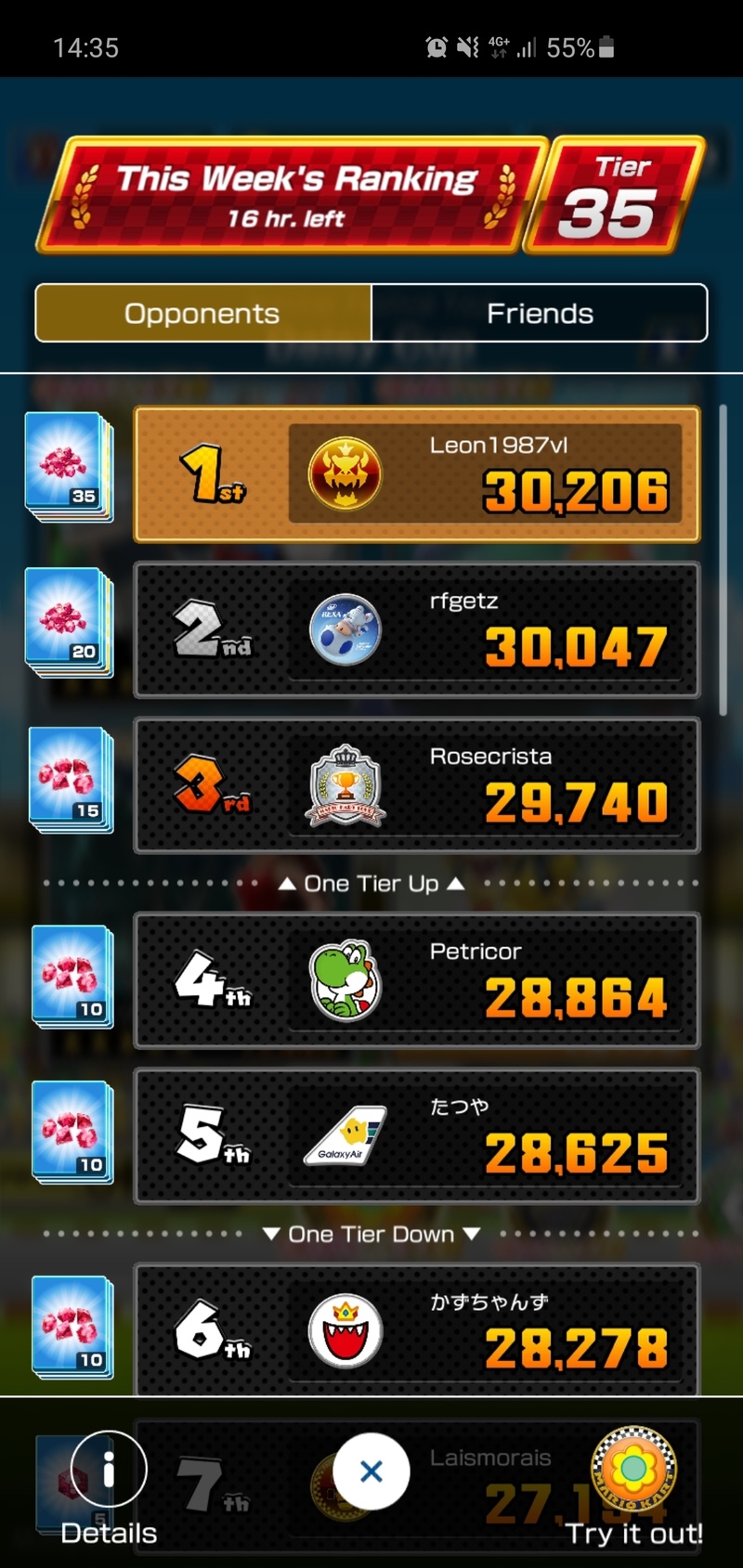Open Petricor's ranking entry
The width and height of the screenshot is (743, 1568).
[x=417, y=981]
